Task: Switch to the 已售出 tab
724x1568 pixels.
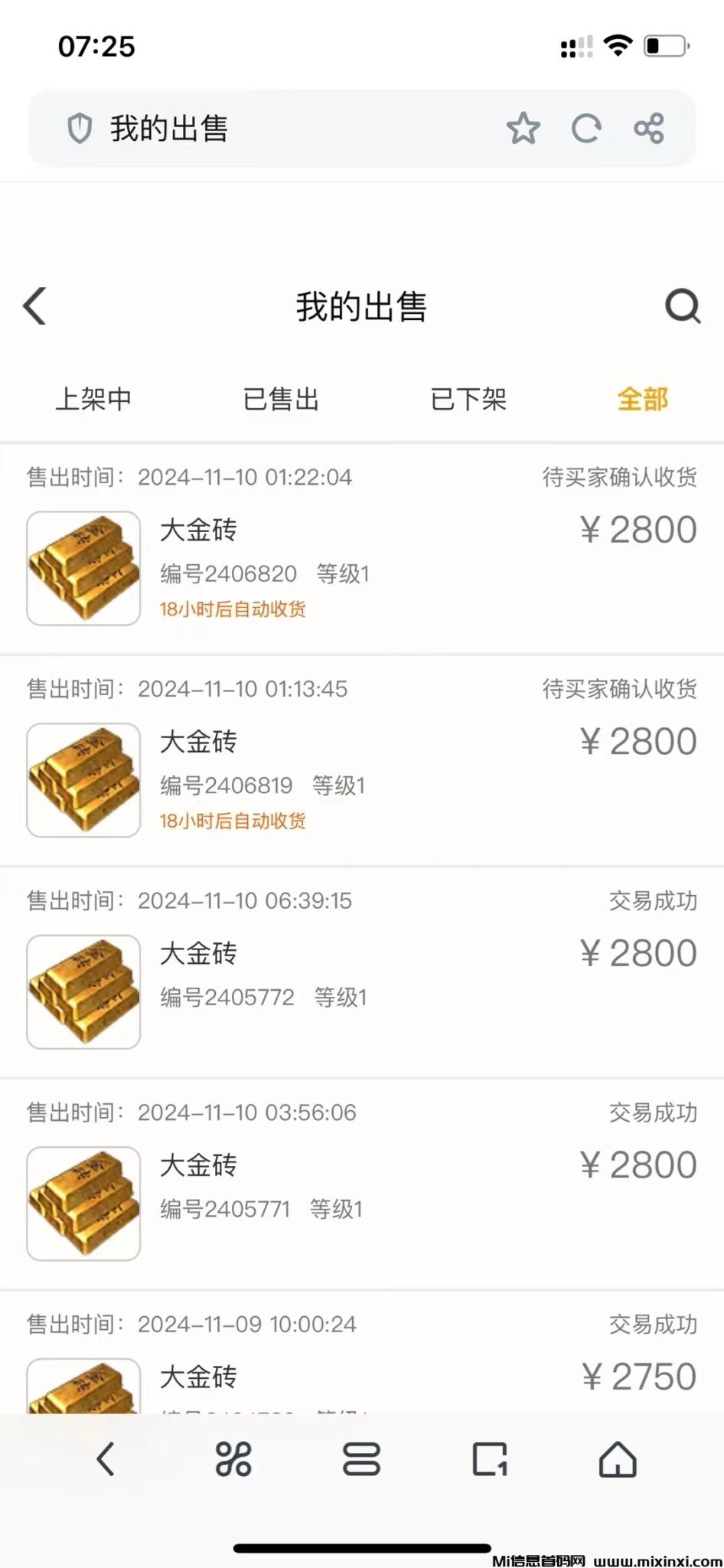Action: 281,399
